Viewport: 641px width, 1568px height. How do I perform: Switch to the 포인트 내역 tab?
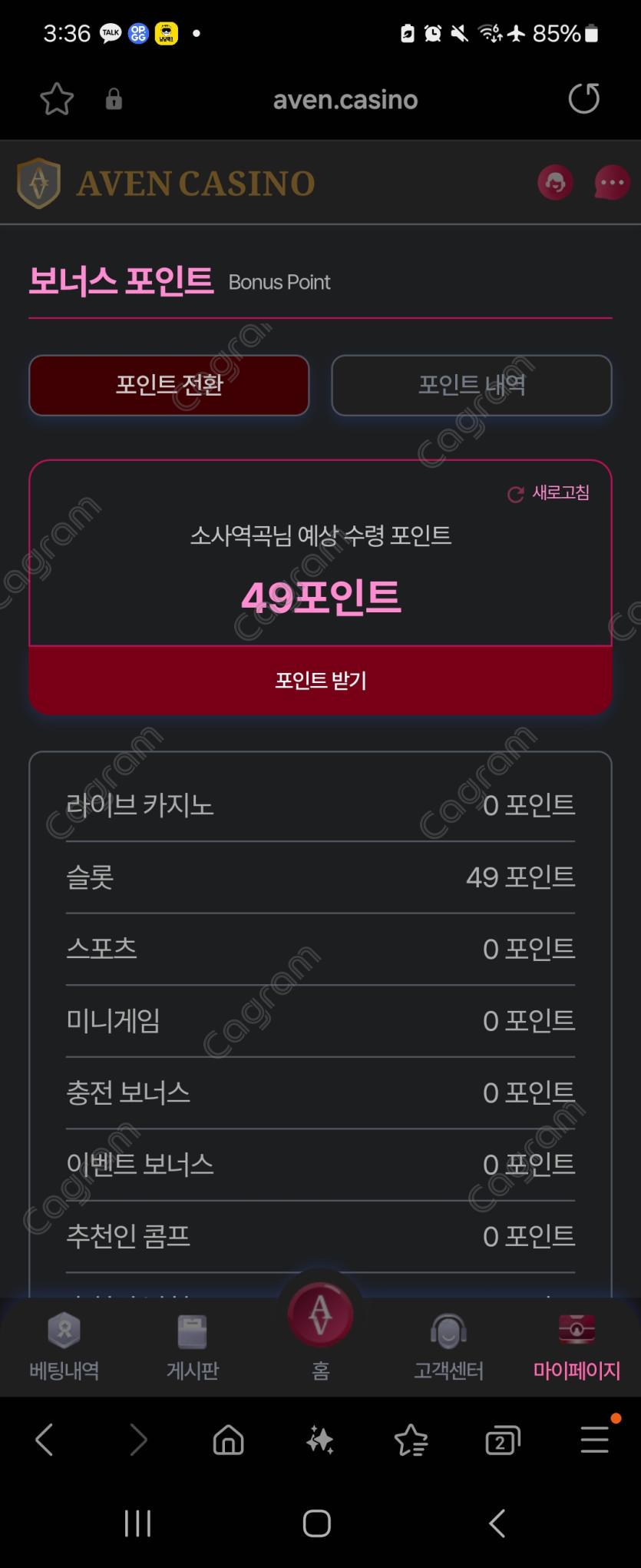pos(471,385)
